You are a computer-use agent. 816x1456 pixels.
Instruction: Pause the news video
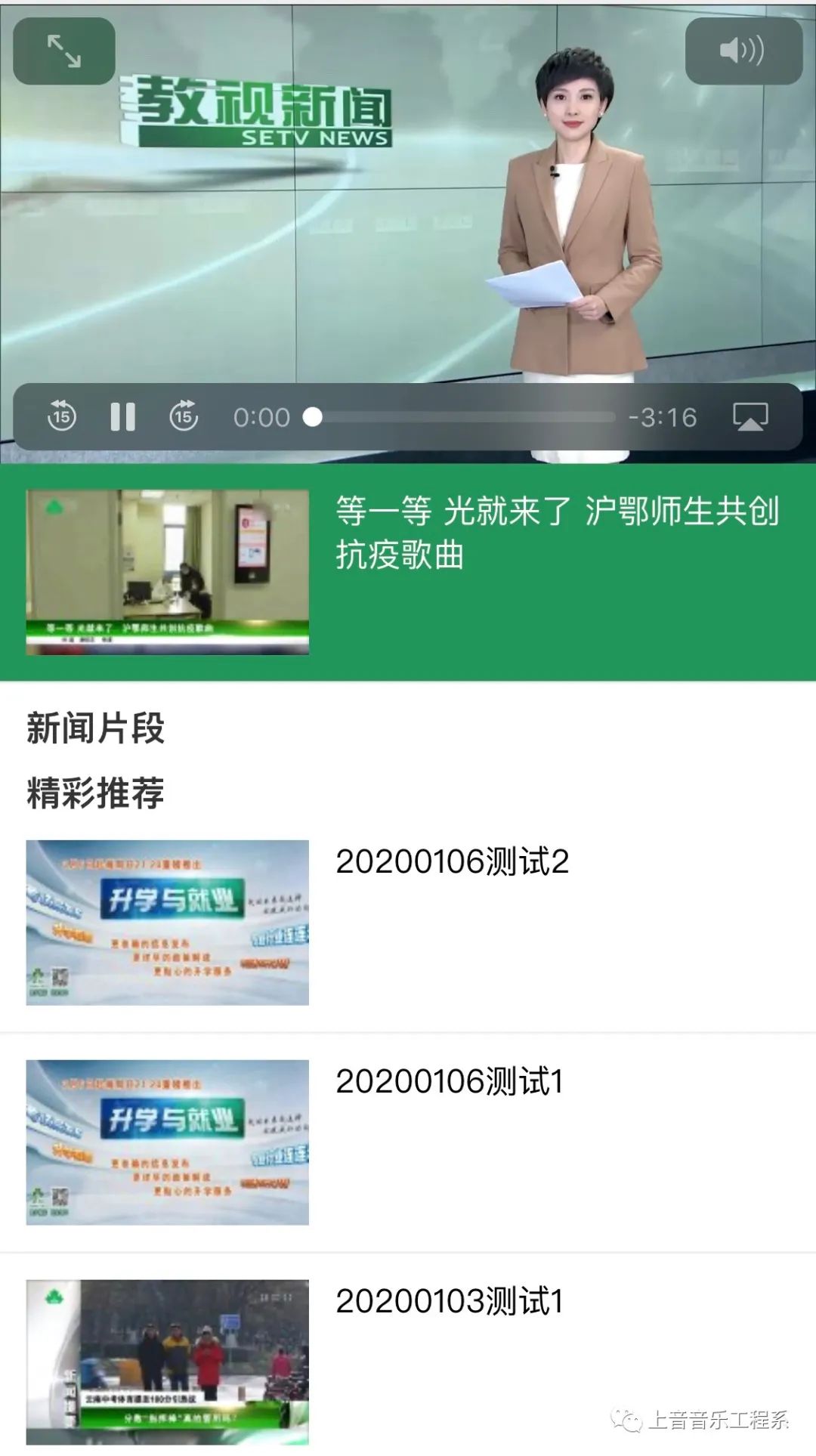pos(122,416)
